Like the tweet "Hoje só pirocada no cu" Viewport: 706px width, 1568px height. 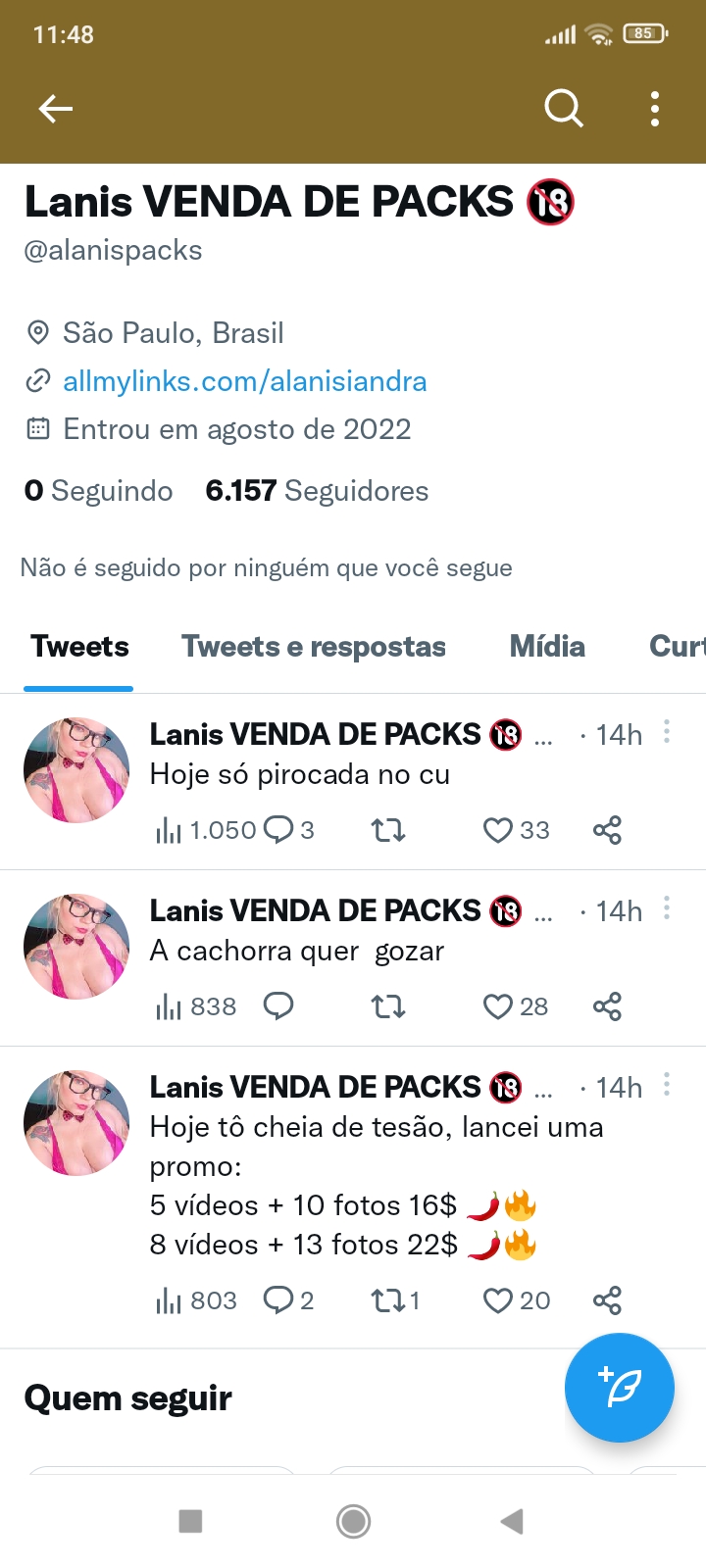point(499,831)
